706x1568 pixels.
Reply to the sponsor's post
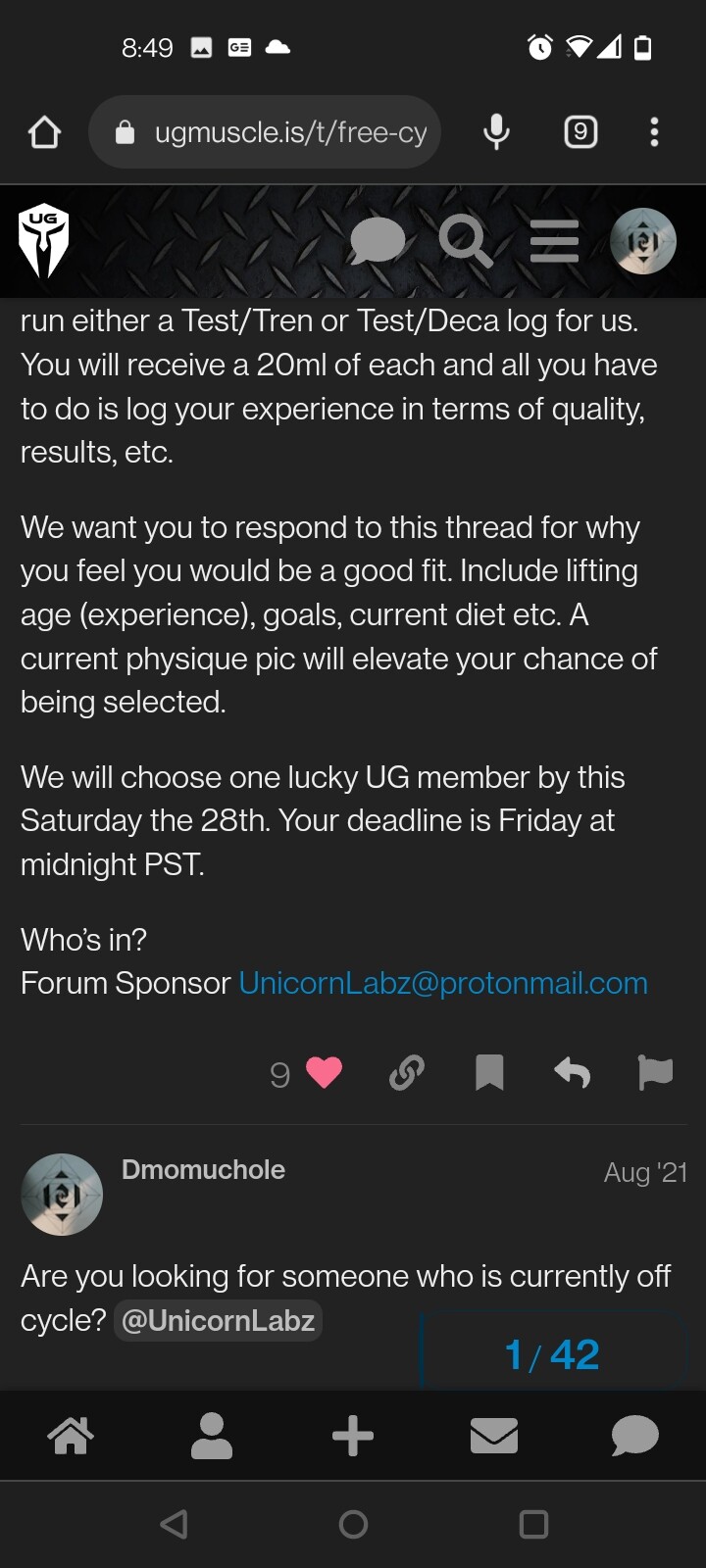[x=572, y=1073]
